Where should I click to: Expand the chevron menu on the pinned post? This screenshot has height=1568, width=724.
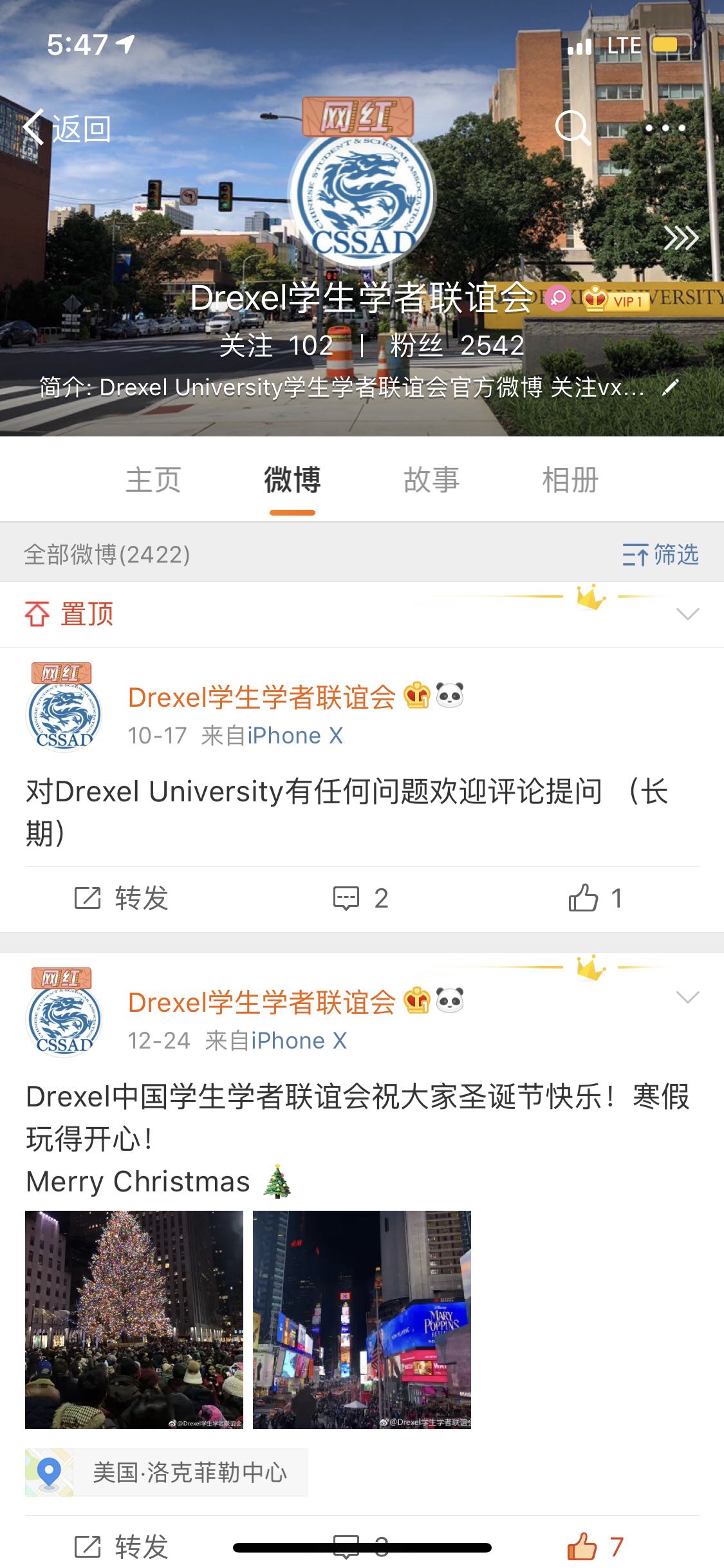click(x=687, y=613)
